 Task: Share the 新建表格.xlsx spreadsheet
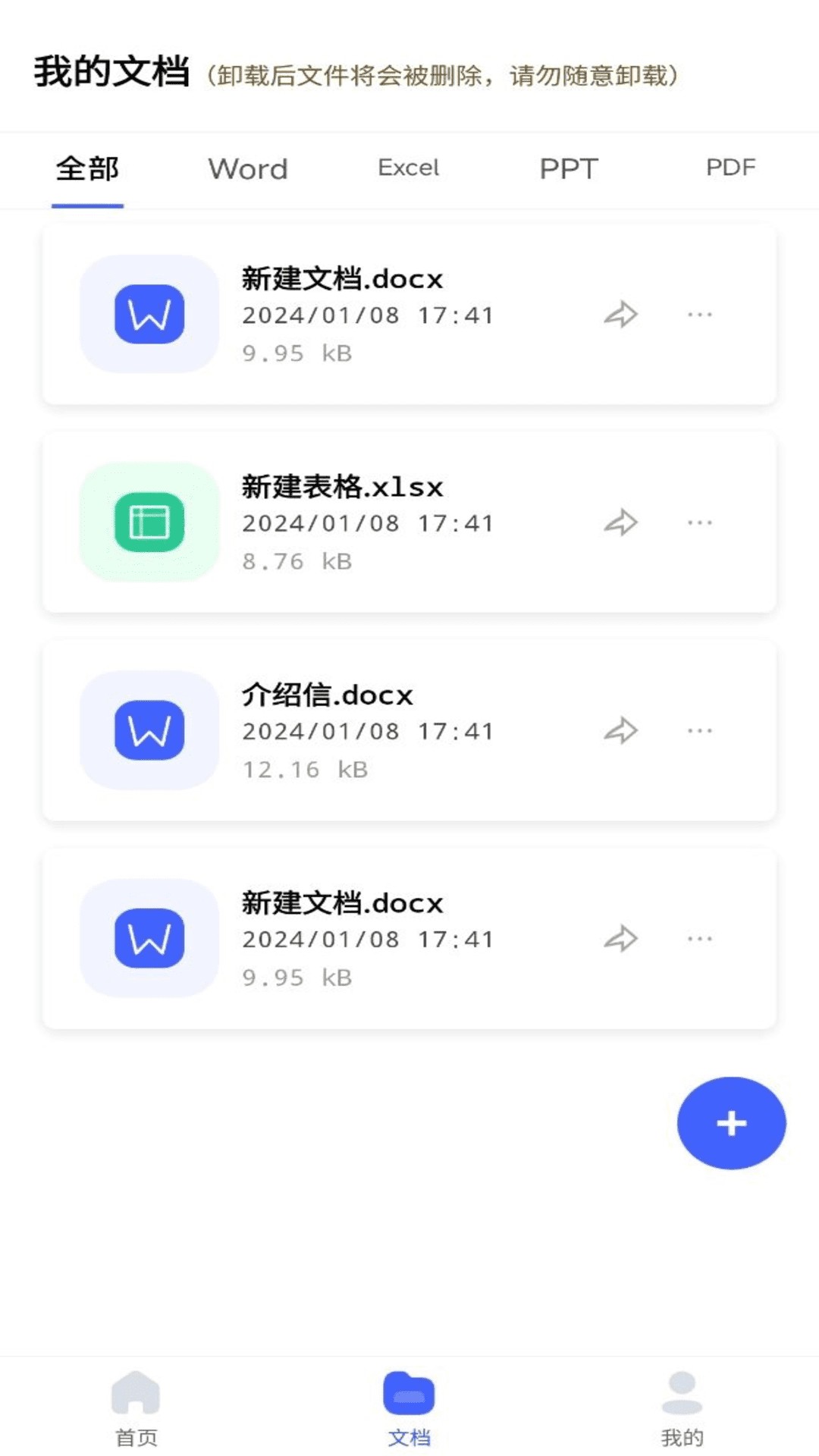pyautogui.click(x=623, y=522)
